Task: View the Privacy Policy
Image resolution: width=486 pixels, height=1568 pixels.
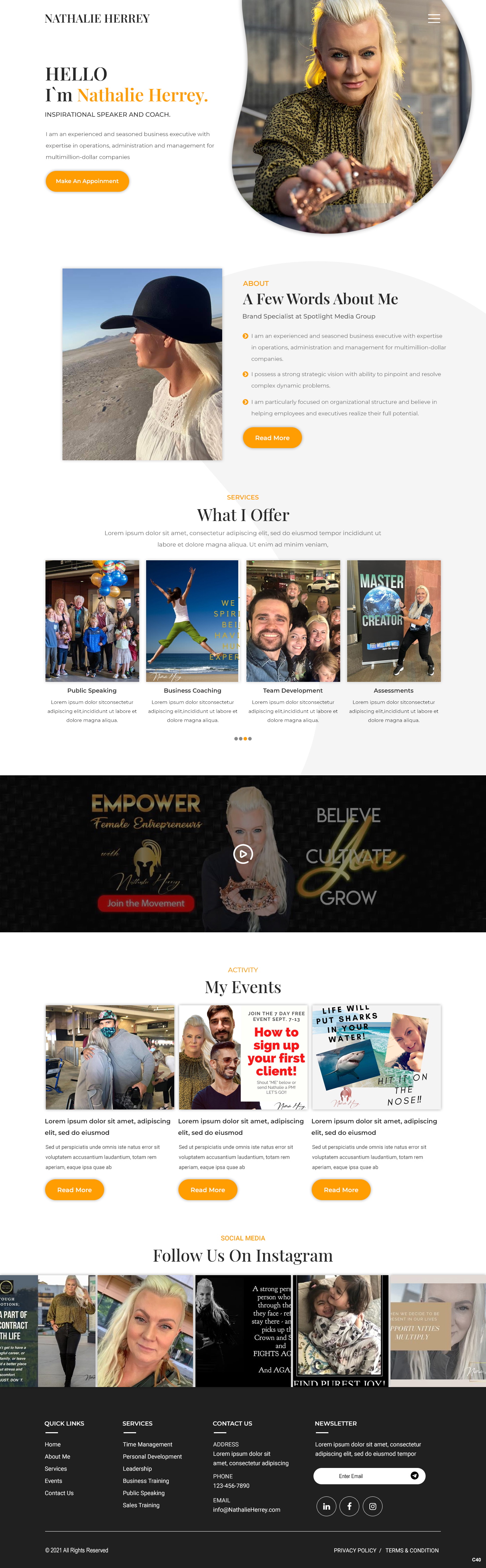Action: 355,1550
